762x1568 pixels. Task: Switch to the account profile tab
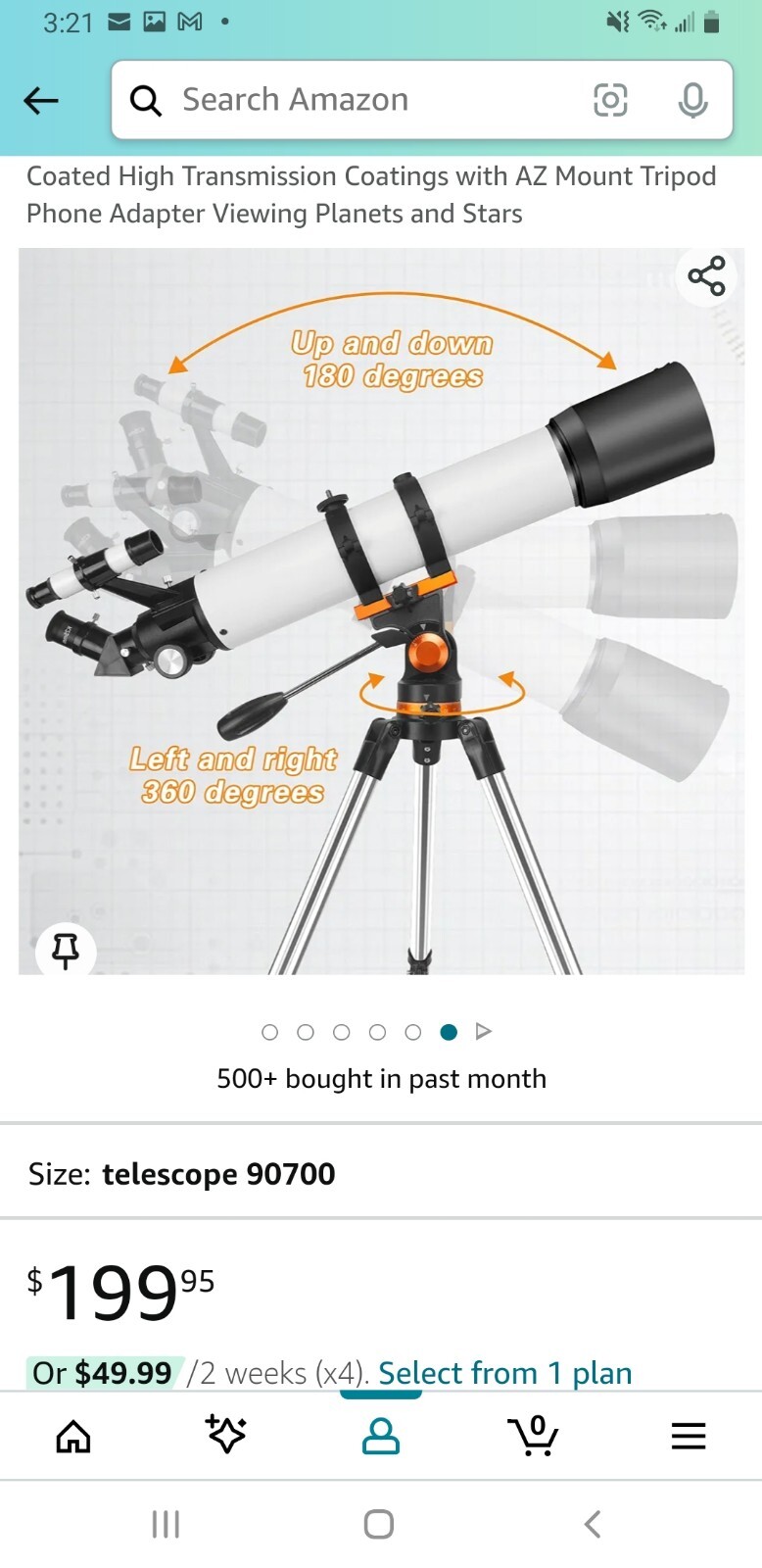tap(380, 1436)
